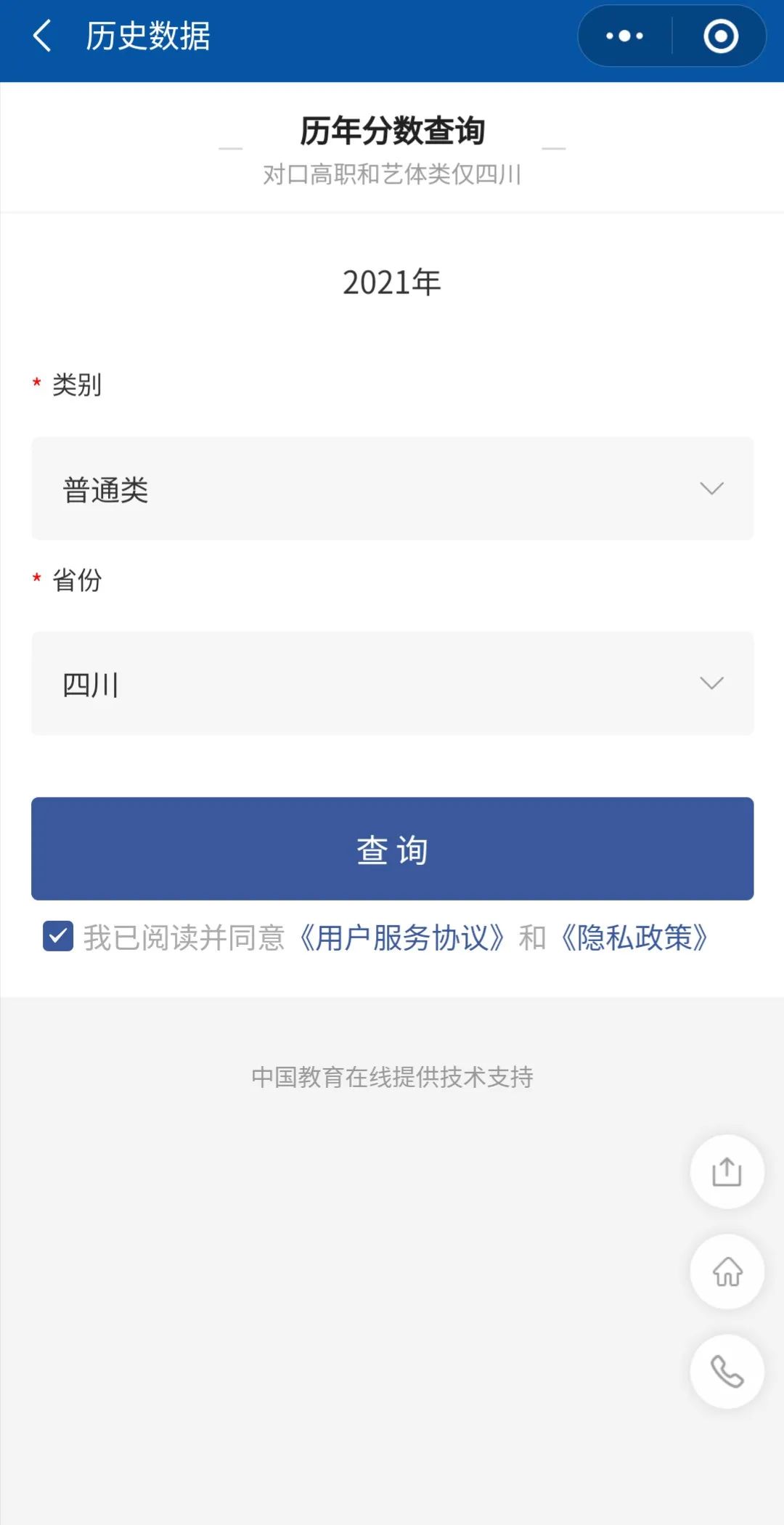
Task: Close the mini program via circle icon
Action: tap(720, 36)
